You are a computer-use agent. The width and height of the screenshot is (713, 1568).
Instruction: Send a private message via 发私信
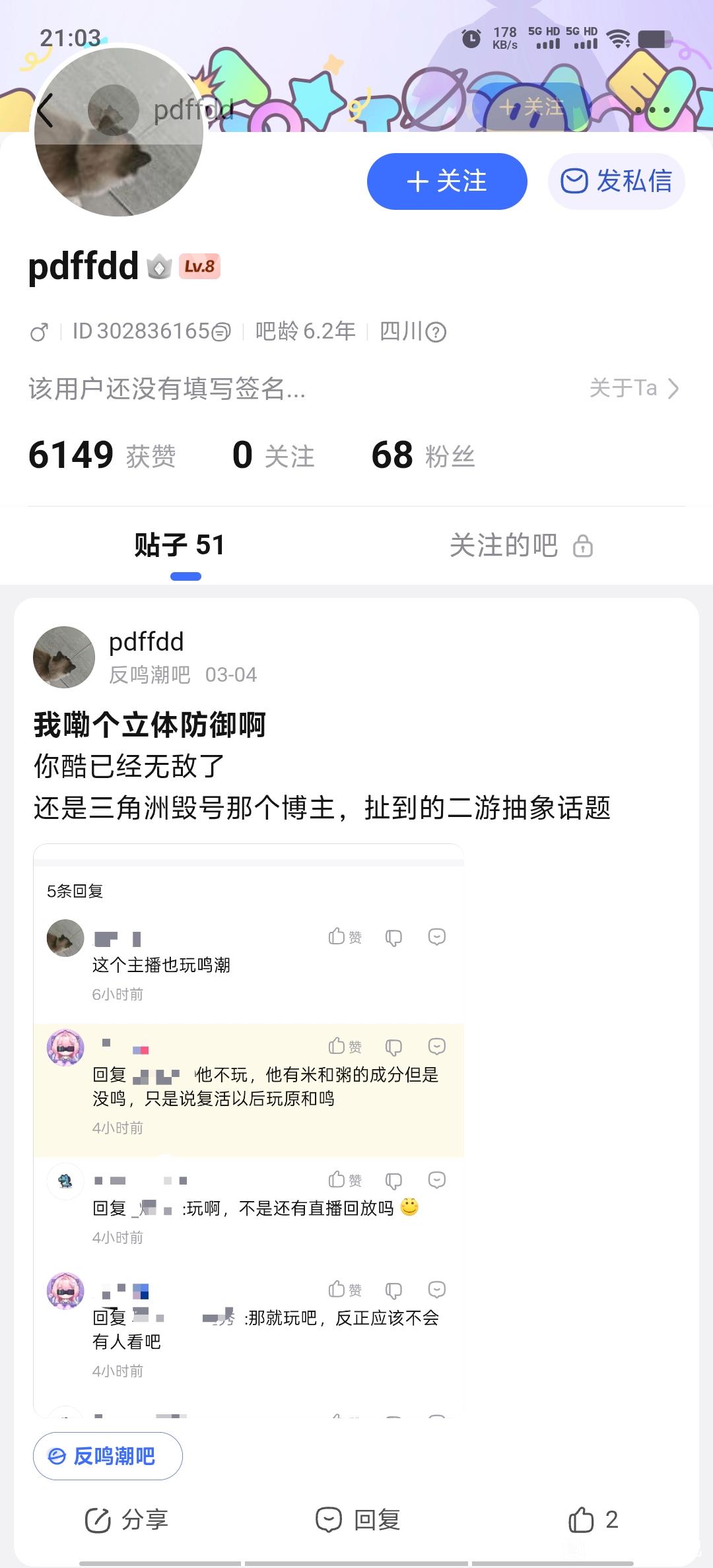616,181
